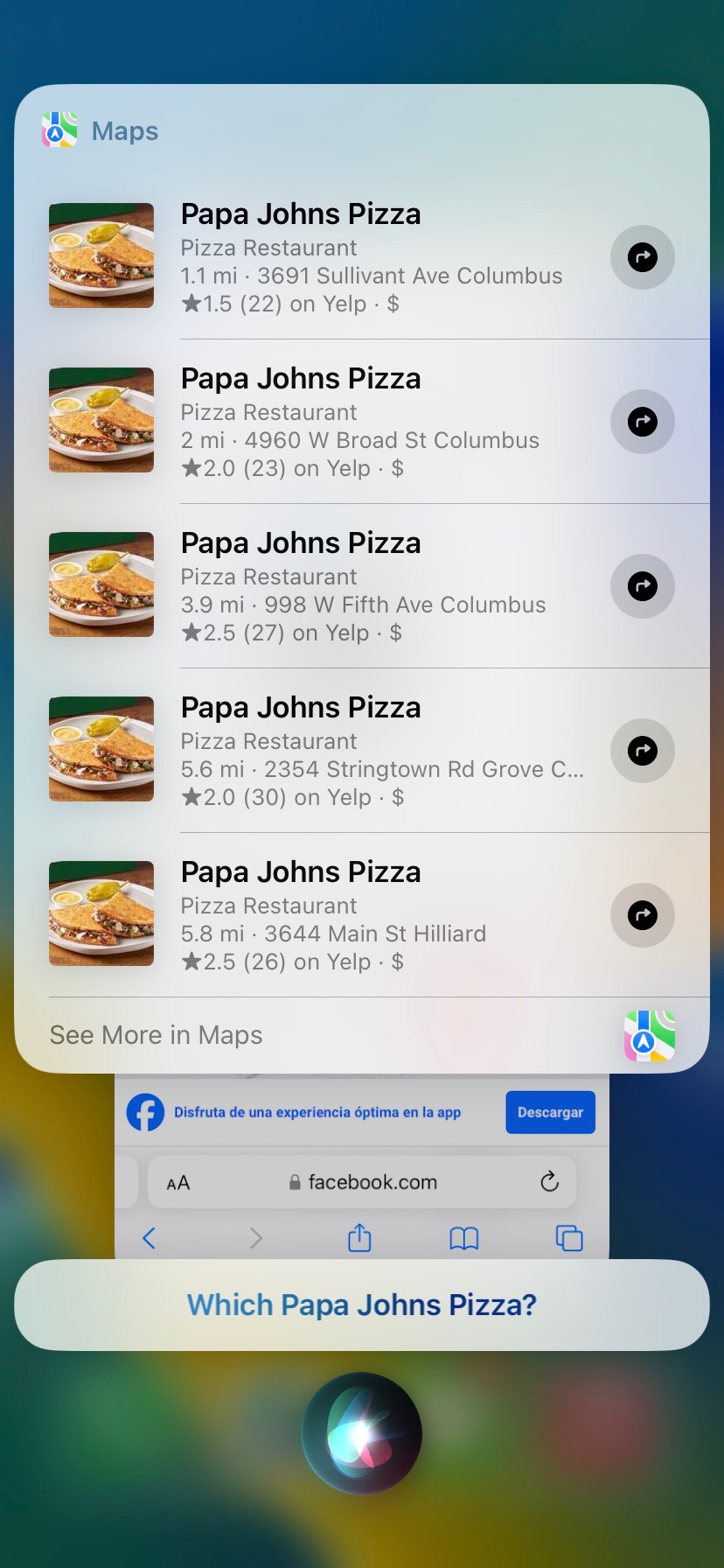
Task: Tap the Facebook logo in the banner
Action: click(x=145, y=1111)
